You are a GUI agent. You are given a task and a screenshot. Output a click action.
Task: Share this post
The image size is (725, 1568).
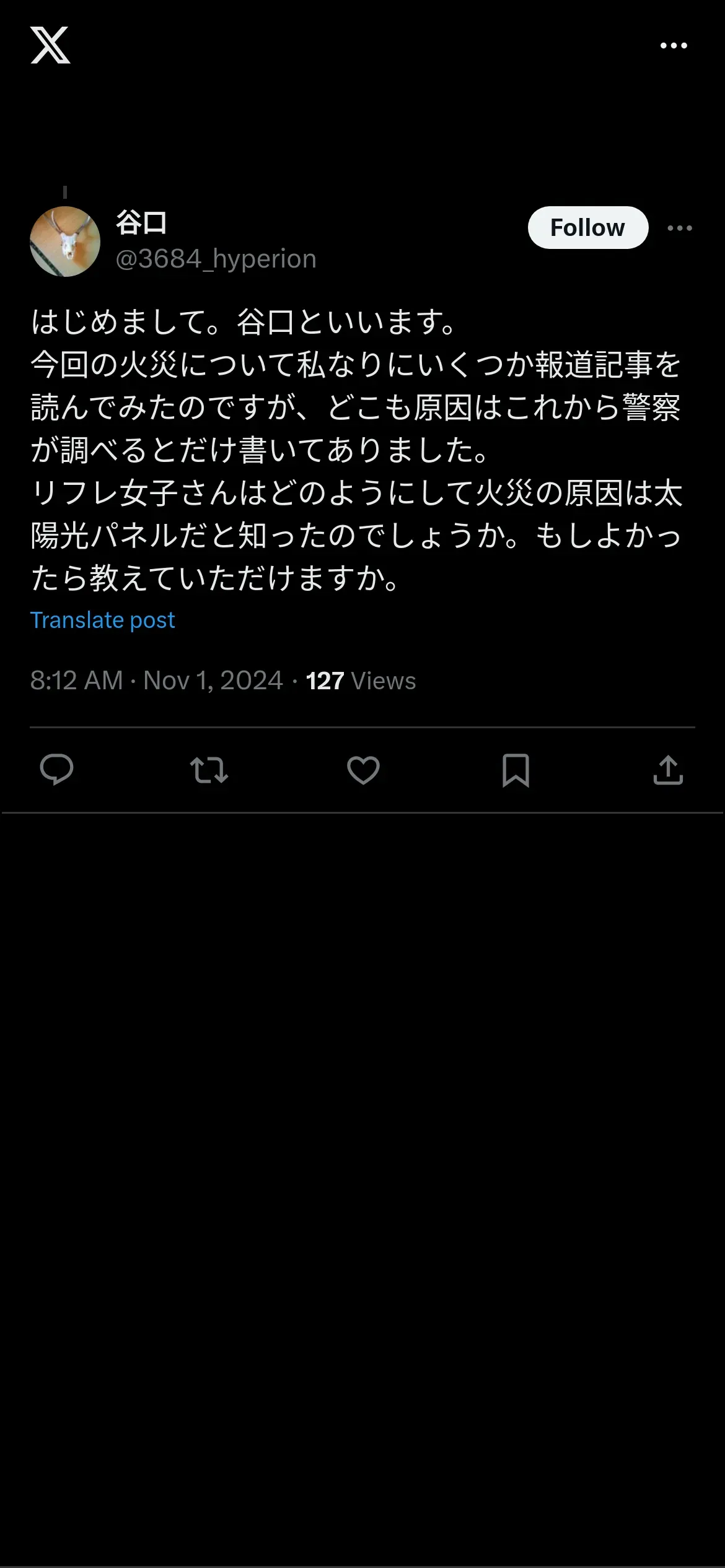pos(668,770)
